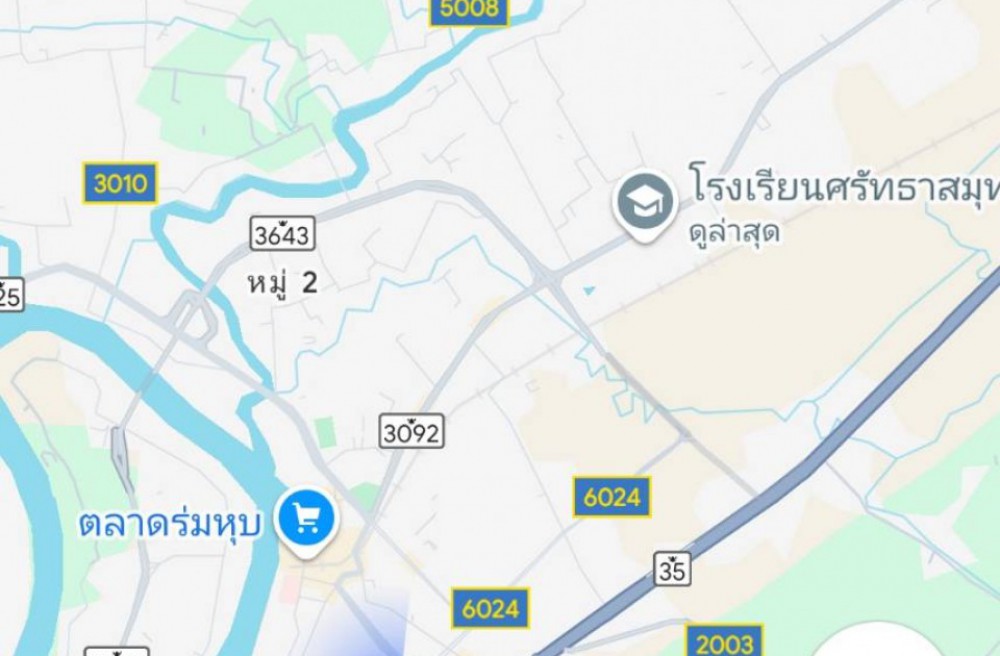
Task: Select the ตลาดร่มหุบ market shopping pin
Action: coord(308,518)
